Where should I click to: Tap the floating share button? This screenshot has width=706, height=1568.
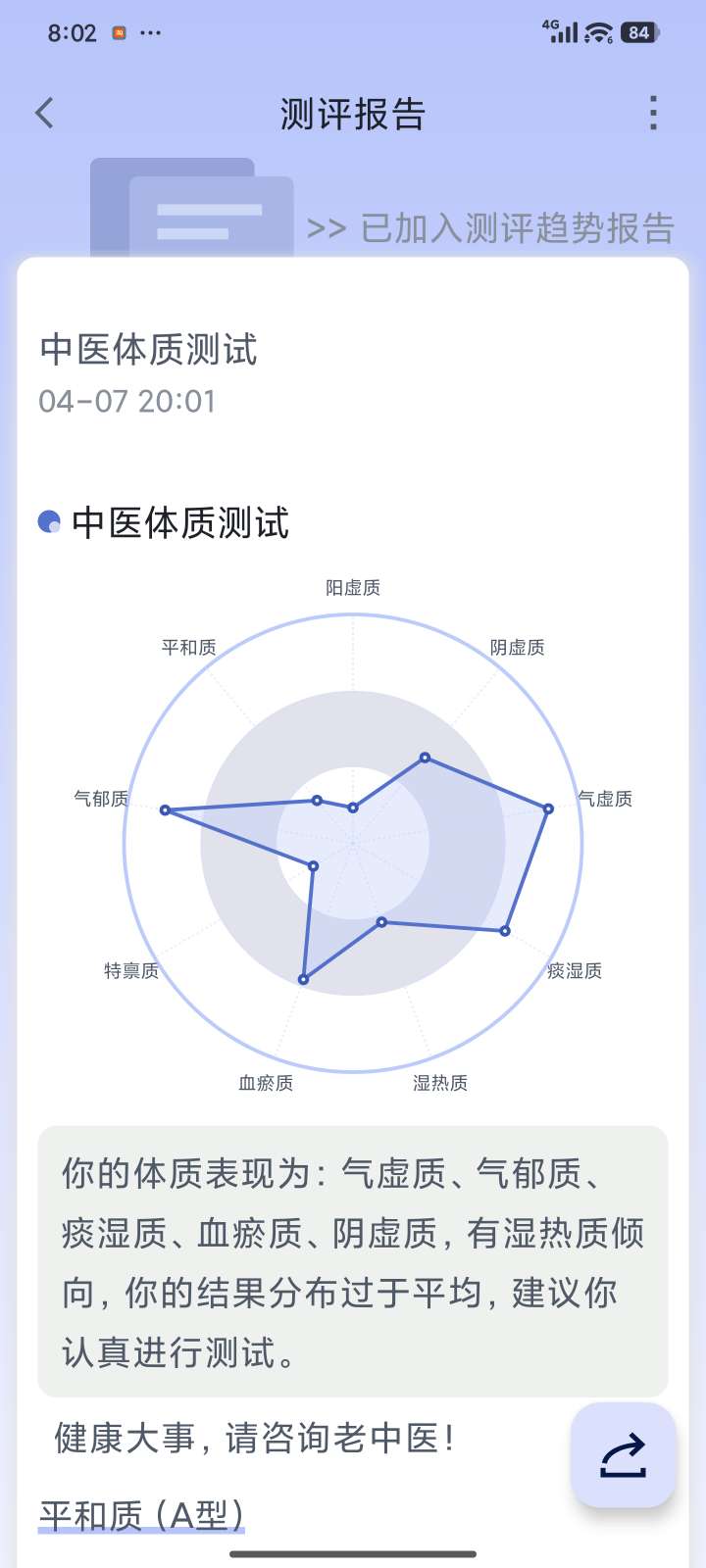(623, 1455)
